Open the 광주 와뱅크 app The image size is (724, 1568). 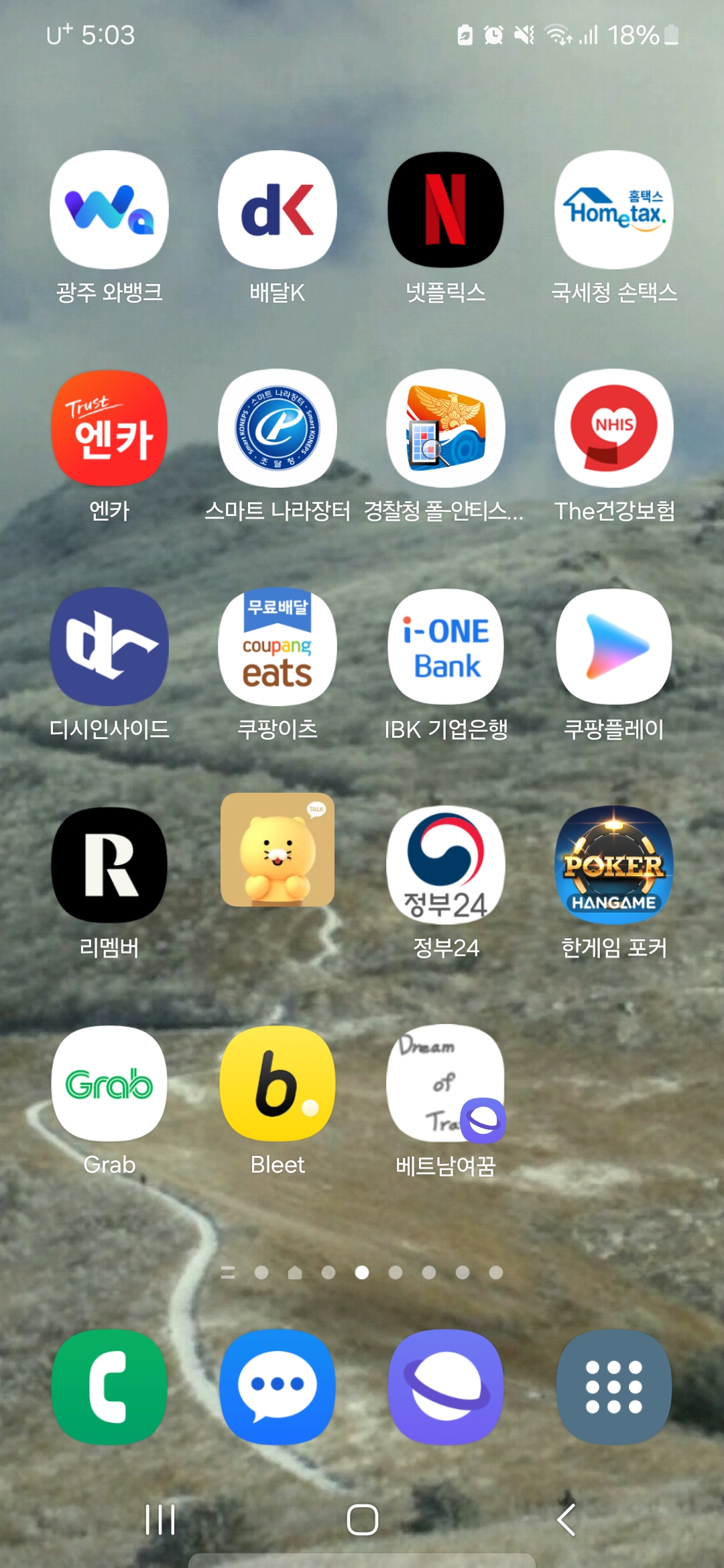click(109, 210)
